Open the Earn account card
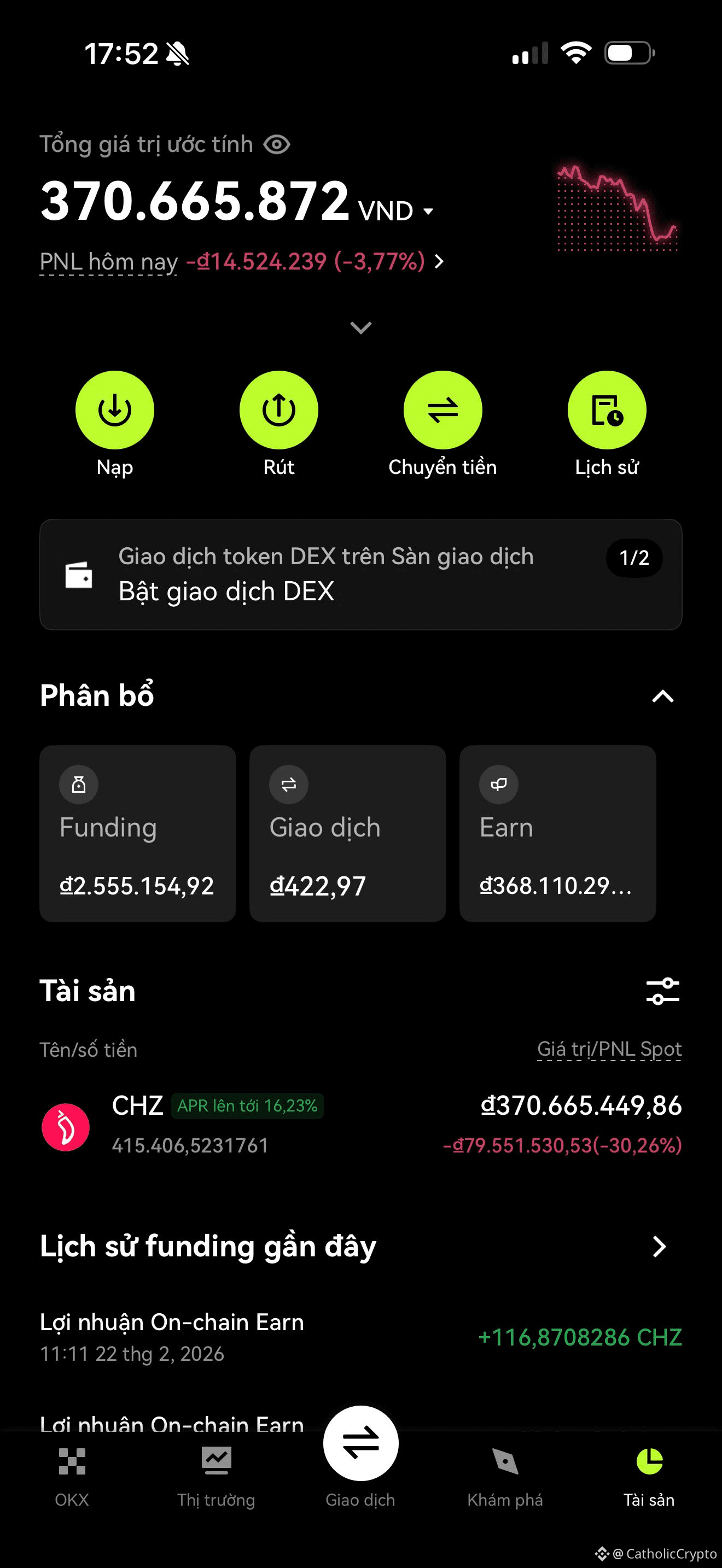This screenshot has height=1568, width=722. [557, 833]
